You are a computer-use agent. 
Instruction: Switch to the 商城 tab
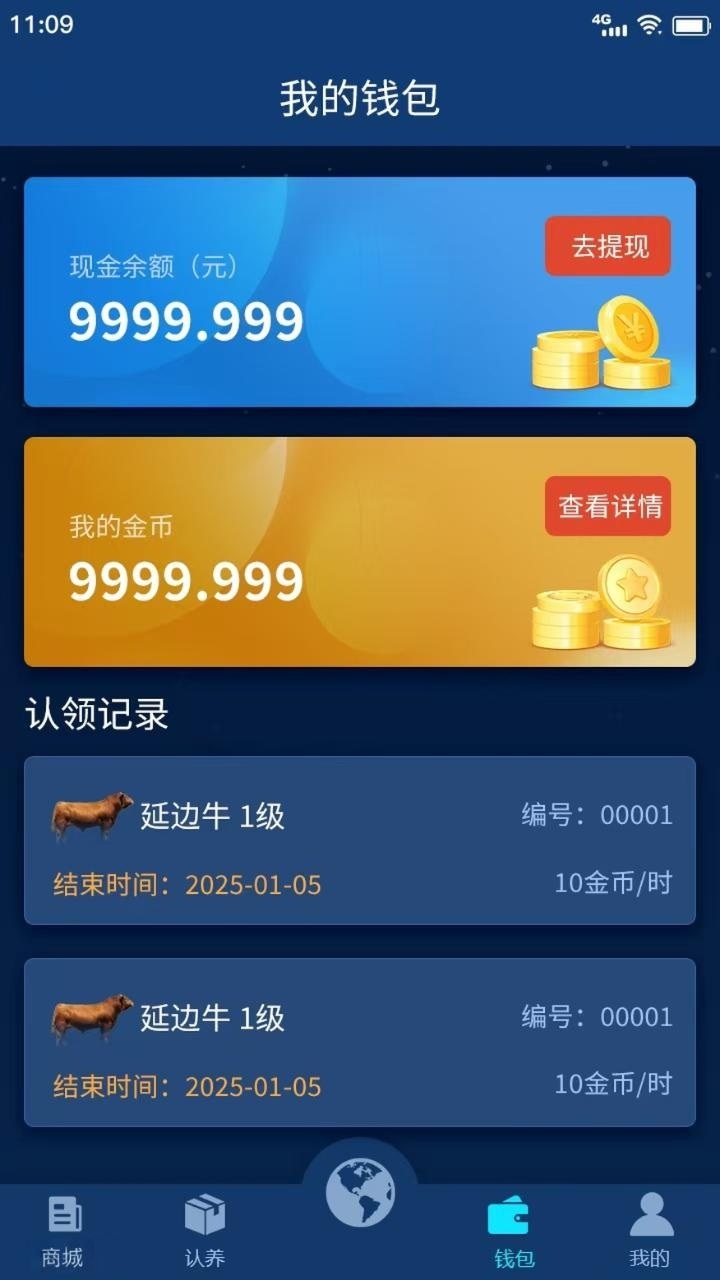point(63,1231)
